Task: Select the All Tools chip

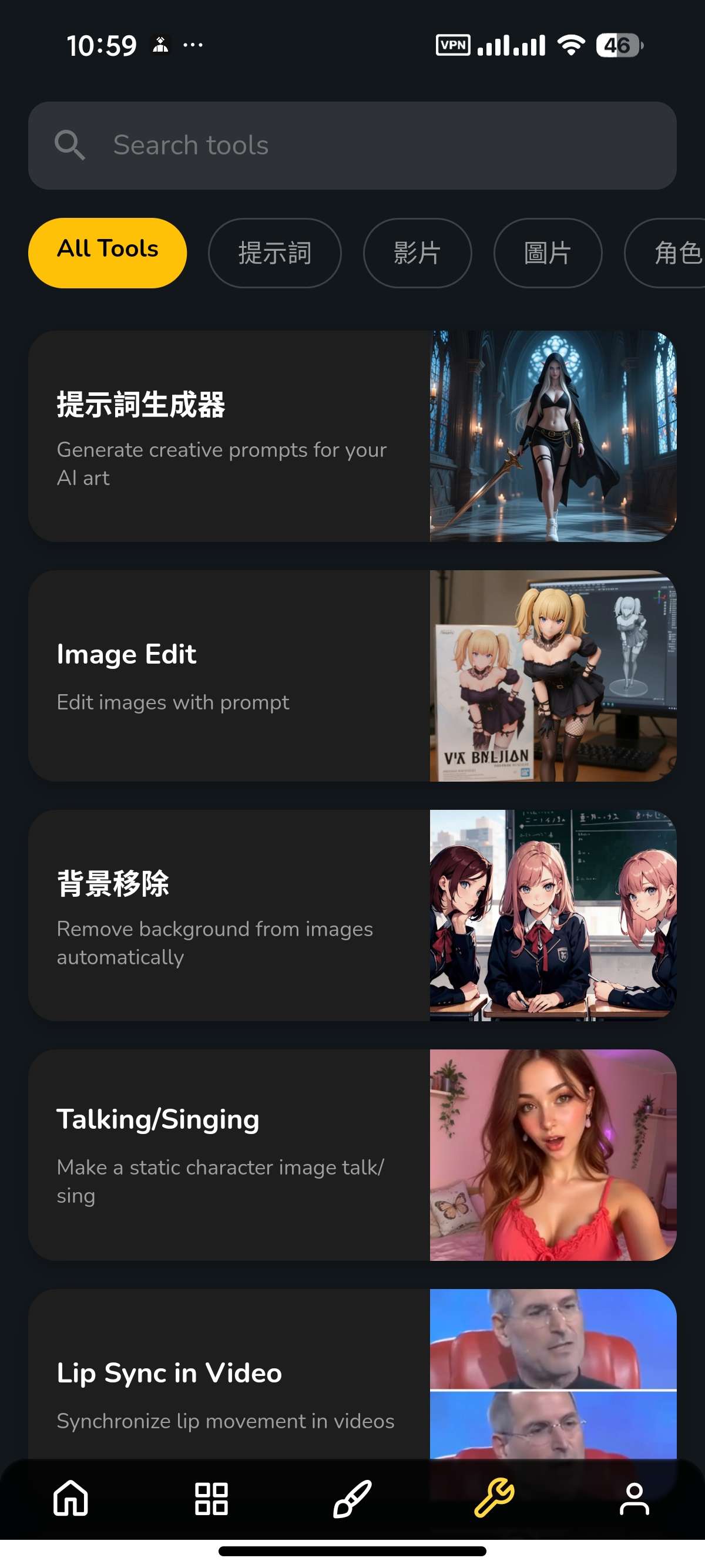Action: (107, 253)
